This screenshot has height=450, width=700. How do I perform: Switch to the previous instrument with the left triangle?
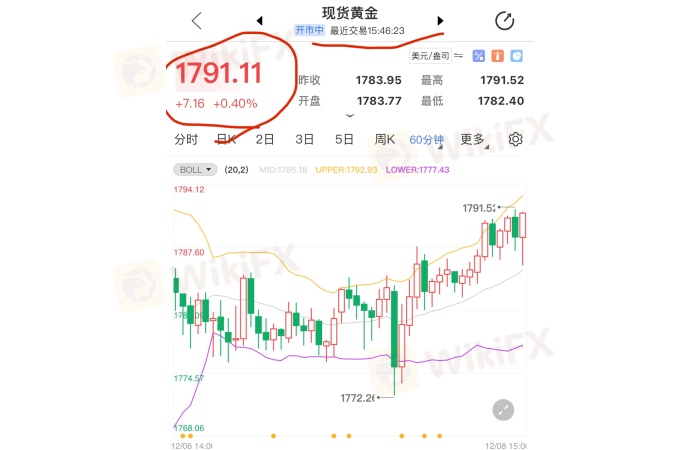click(260, 20)
